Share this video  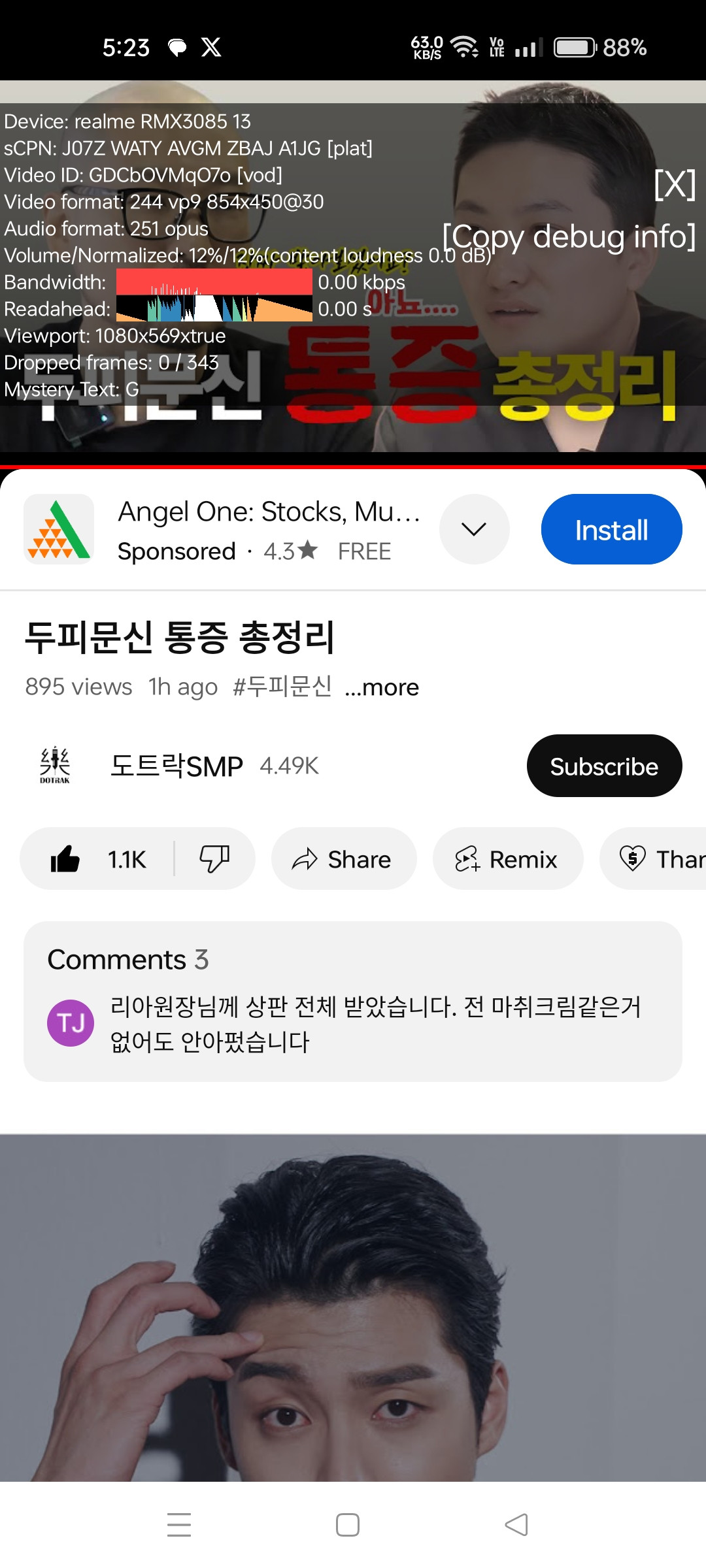coord(343,859)
